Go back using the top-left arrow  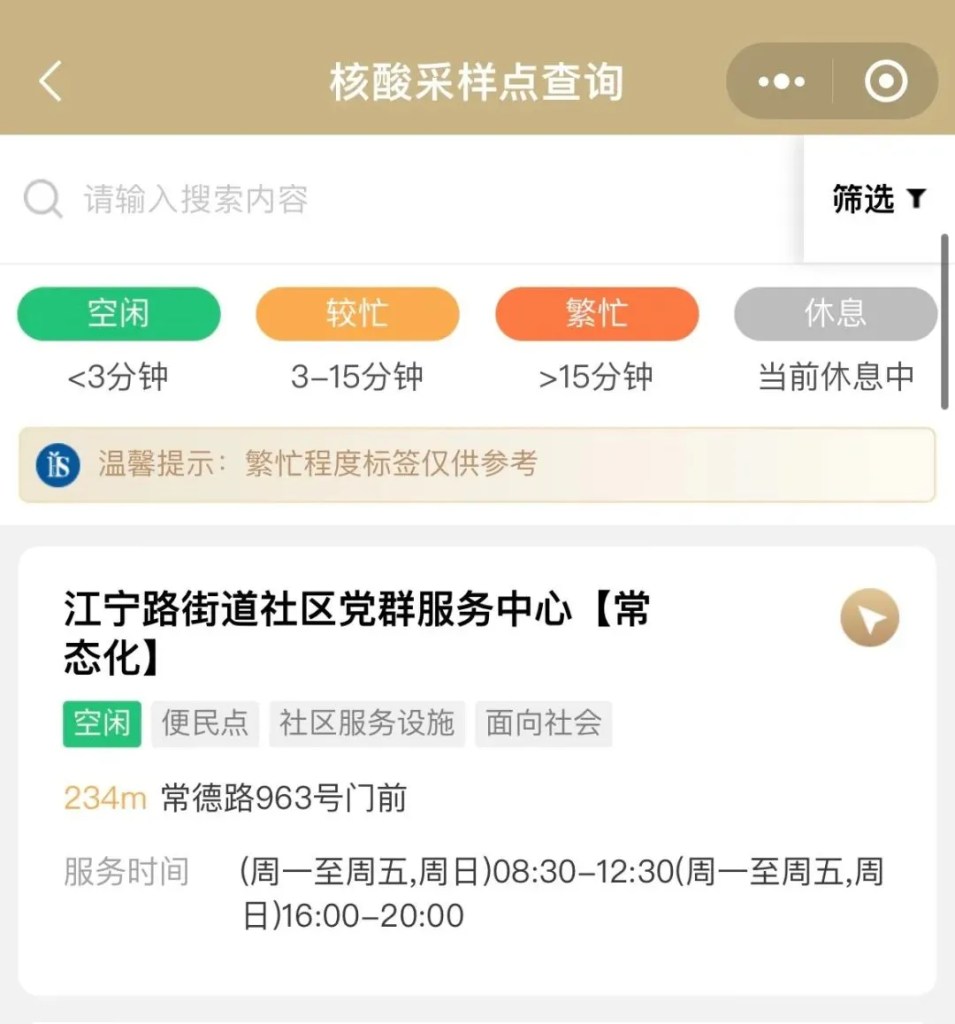pos(50,82)
